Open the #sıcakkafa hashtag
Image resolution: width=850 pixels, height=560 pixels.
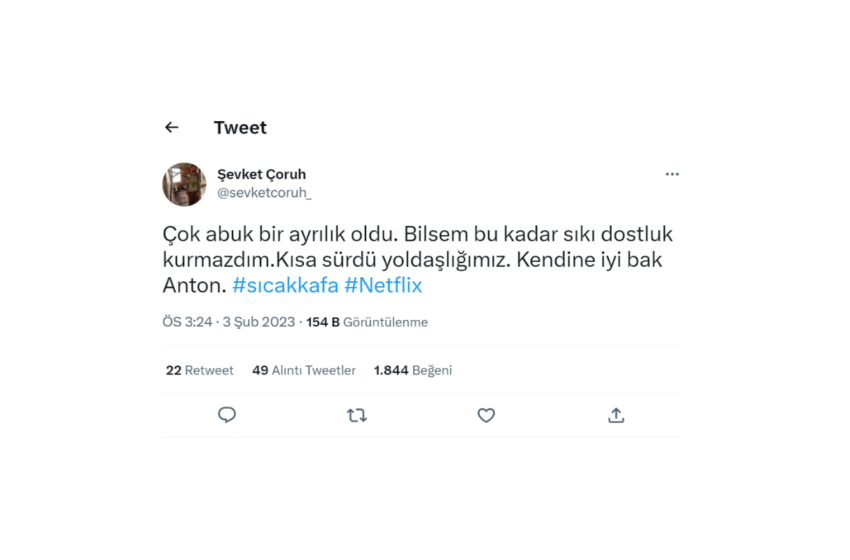coord(285,285)
